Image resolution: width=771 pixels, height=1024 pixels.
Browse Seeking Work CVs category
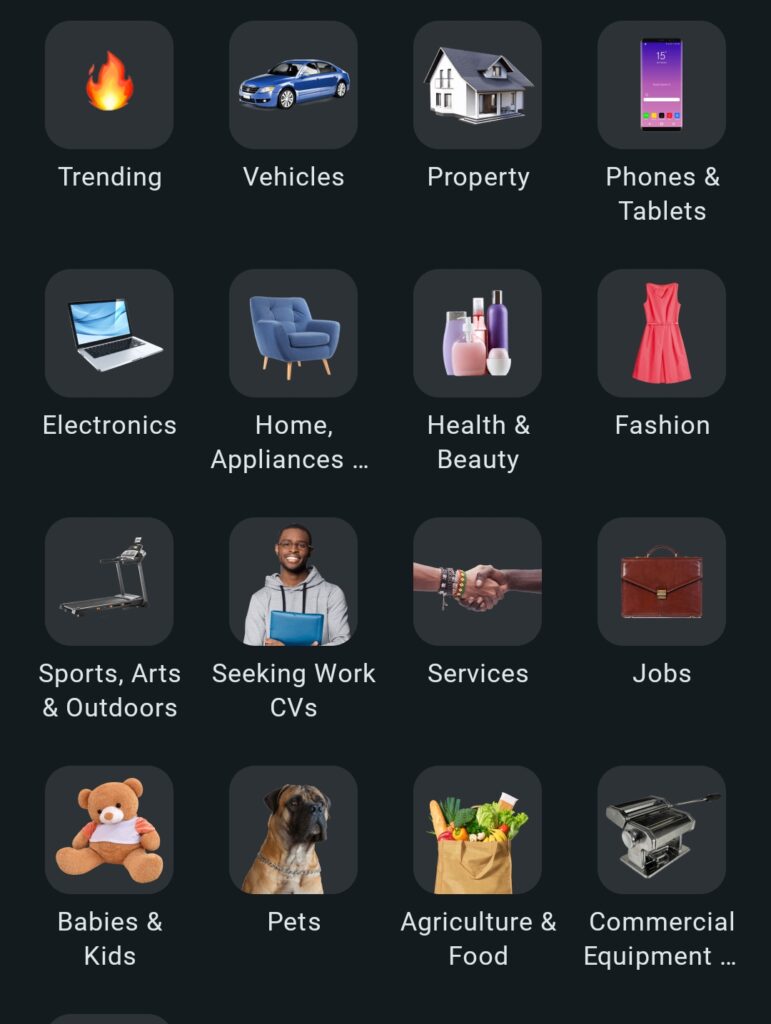point(293,581)
